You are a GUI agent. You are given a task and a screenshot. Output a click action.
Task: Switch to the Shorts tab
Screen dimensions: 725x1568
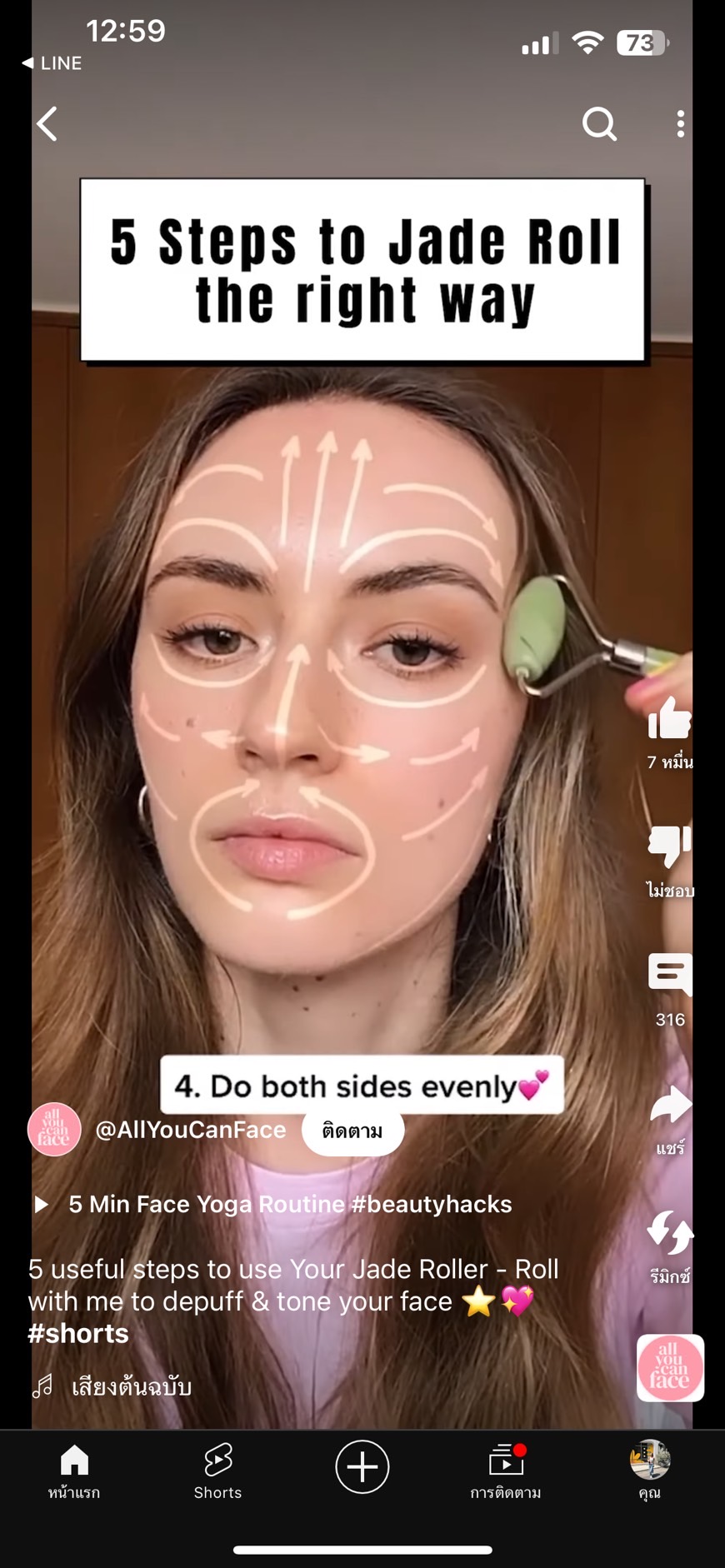(217, 1472)
